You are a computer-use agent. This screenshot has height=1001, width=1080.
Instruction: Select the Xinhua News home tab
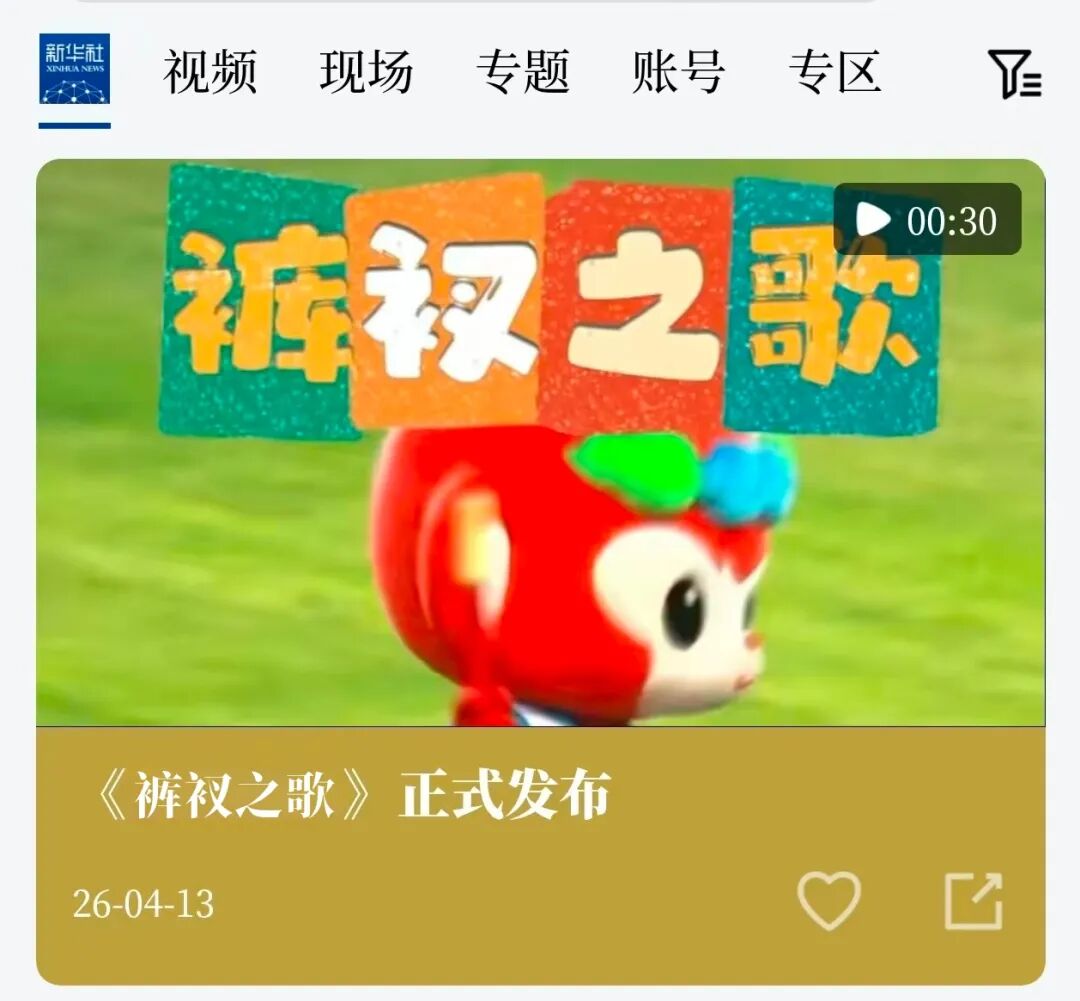[75, 70]
